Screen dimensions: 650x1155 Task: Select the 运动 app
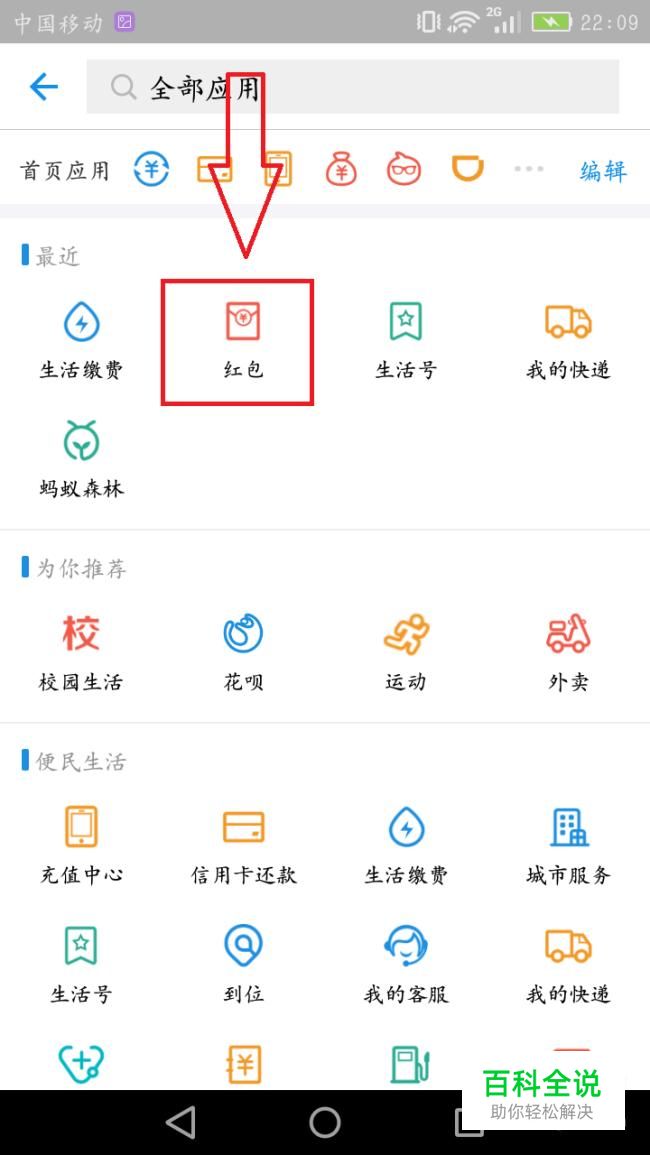[x=405, y=653]
